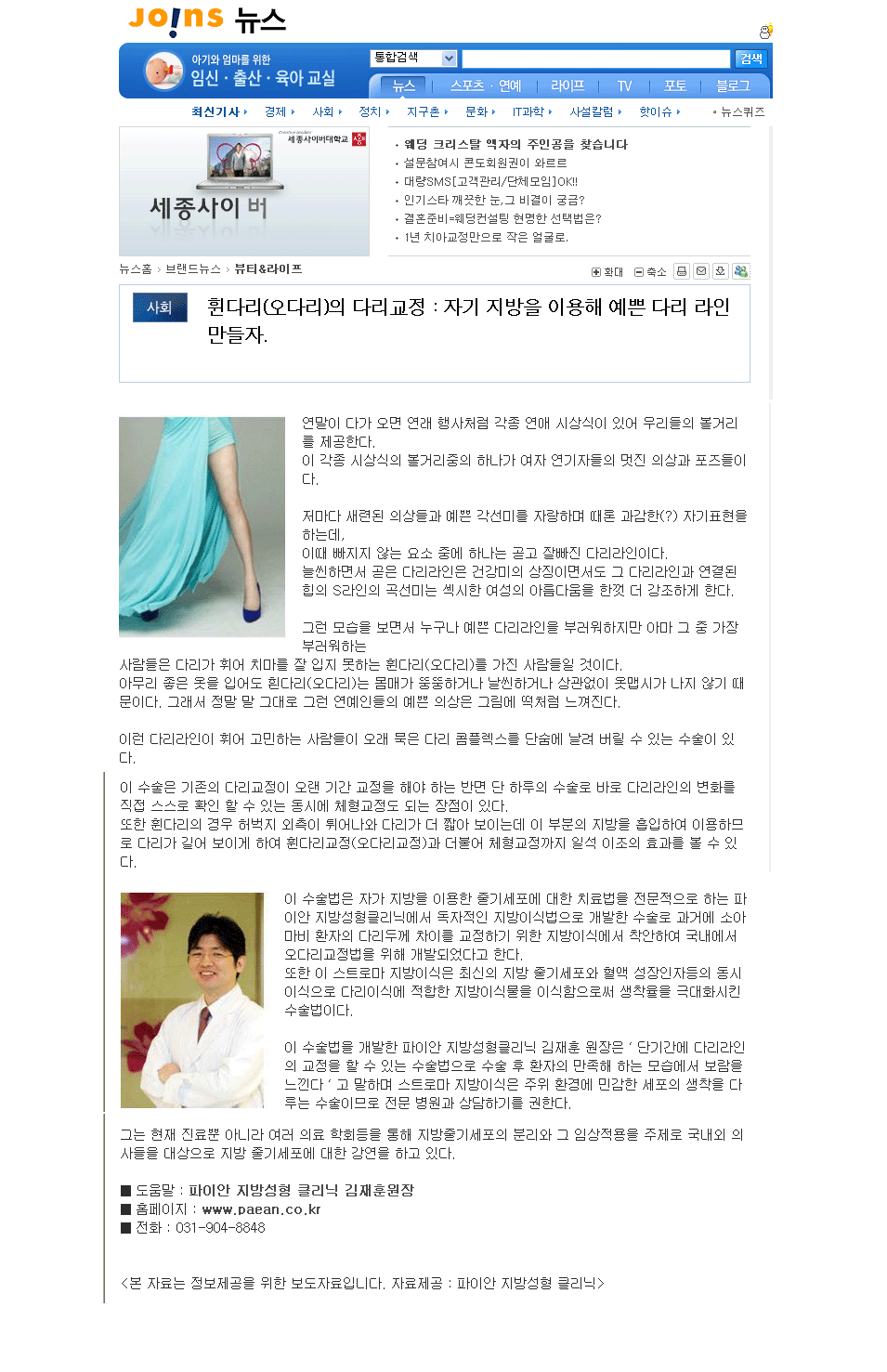Go to 브랜드뉴스 in the breadcrumb
Image resolution: width=887 pixels, height=1372 pixels.
[193, 268]
